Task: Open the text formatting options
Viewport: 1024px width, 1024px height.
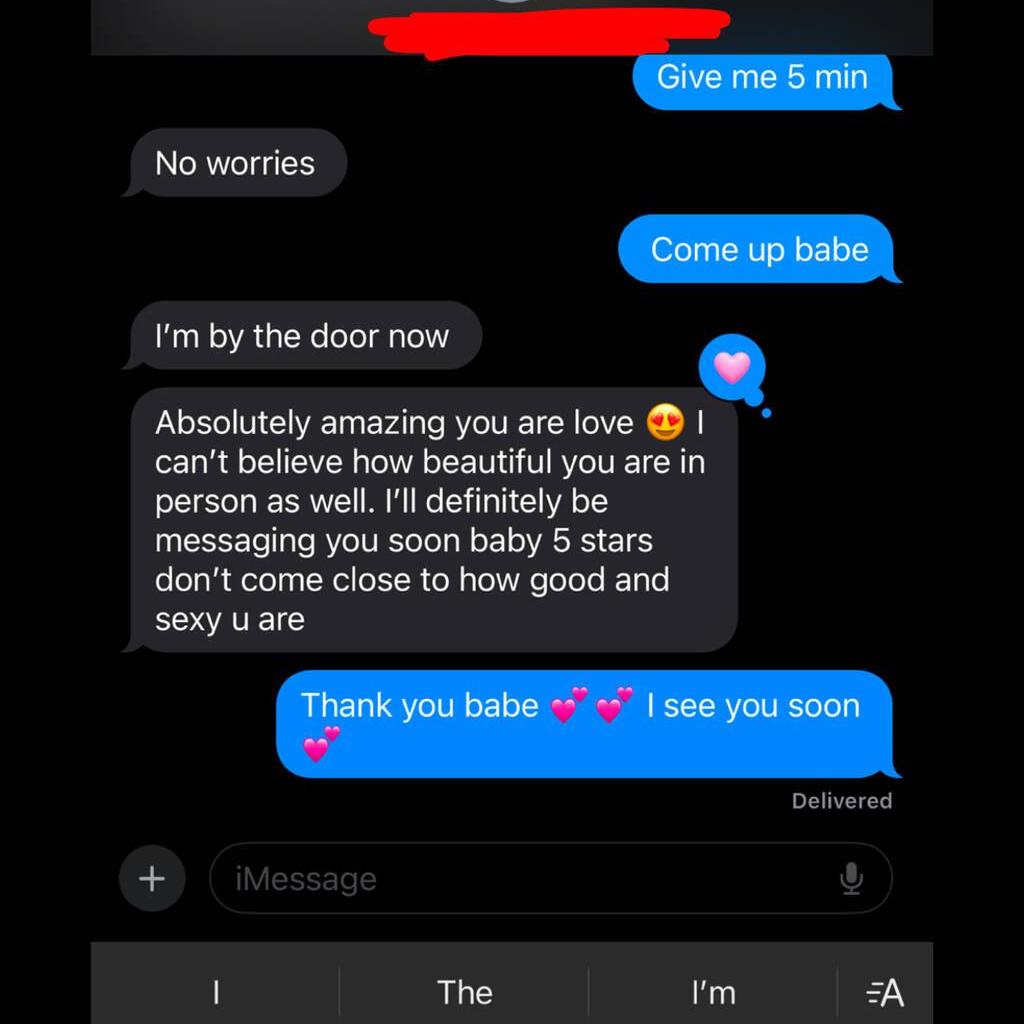Action: tap(884, 992)
